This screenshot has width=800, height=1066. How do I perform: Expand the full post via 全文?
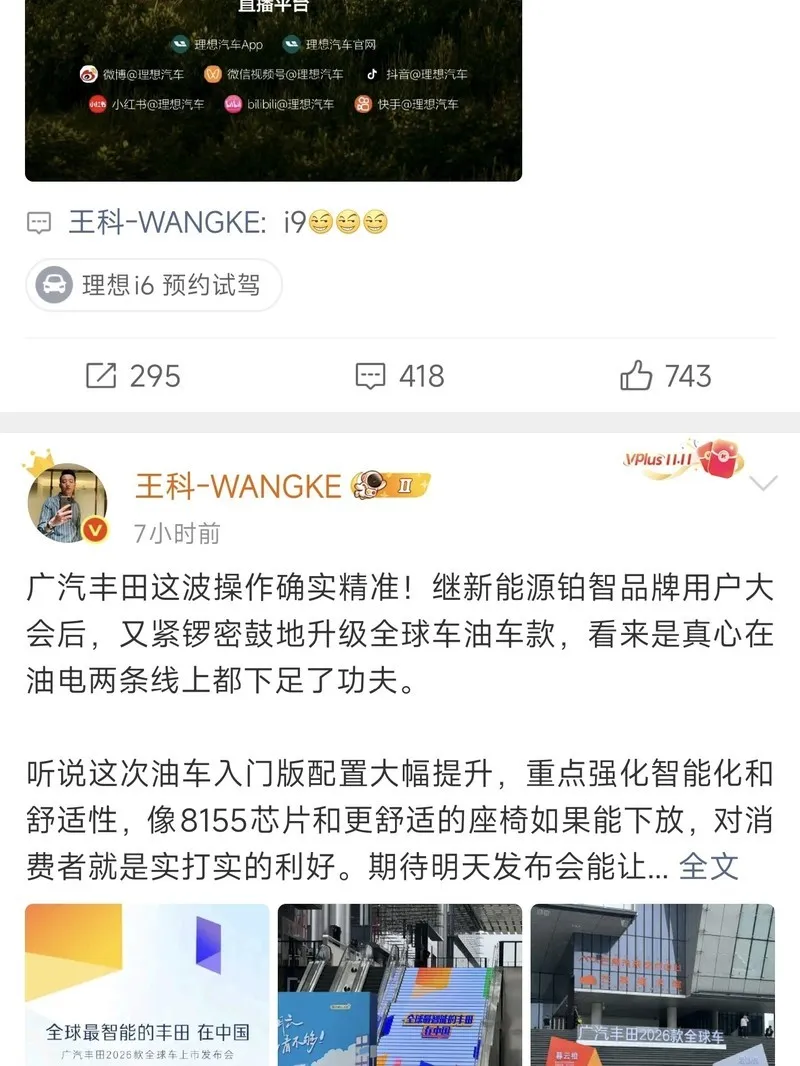pyautogui.click(x=708, y=865)
